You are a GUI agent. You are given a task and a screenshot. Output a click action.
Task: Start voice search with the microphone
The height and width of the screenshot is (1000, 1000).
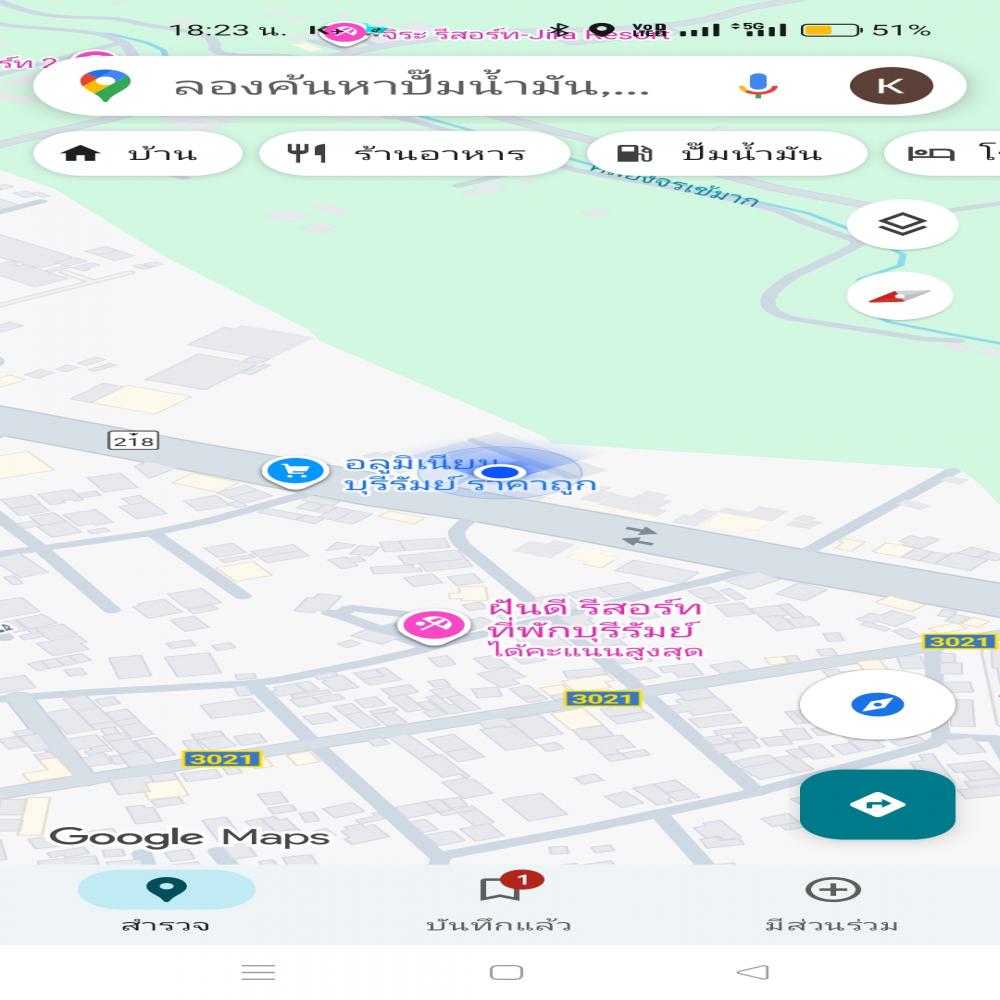pos(758,86)
